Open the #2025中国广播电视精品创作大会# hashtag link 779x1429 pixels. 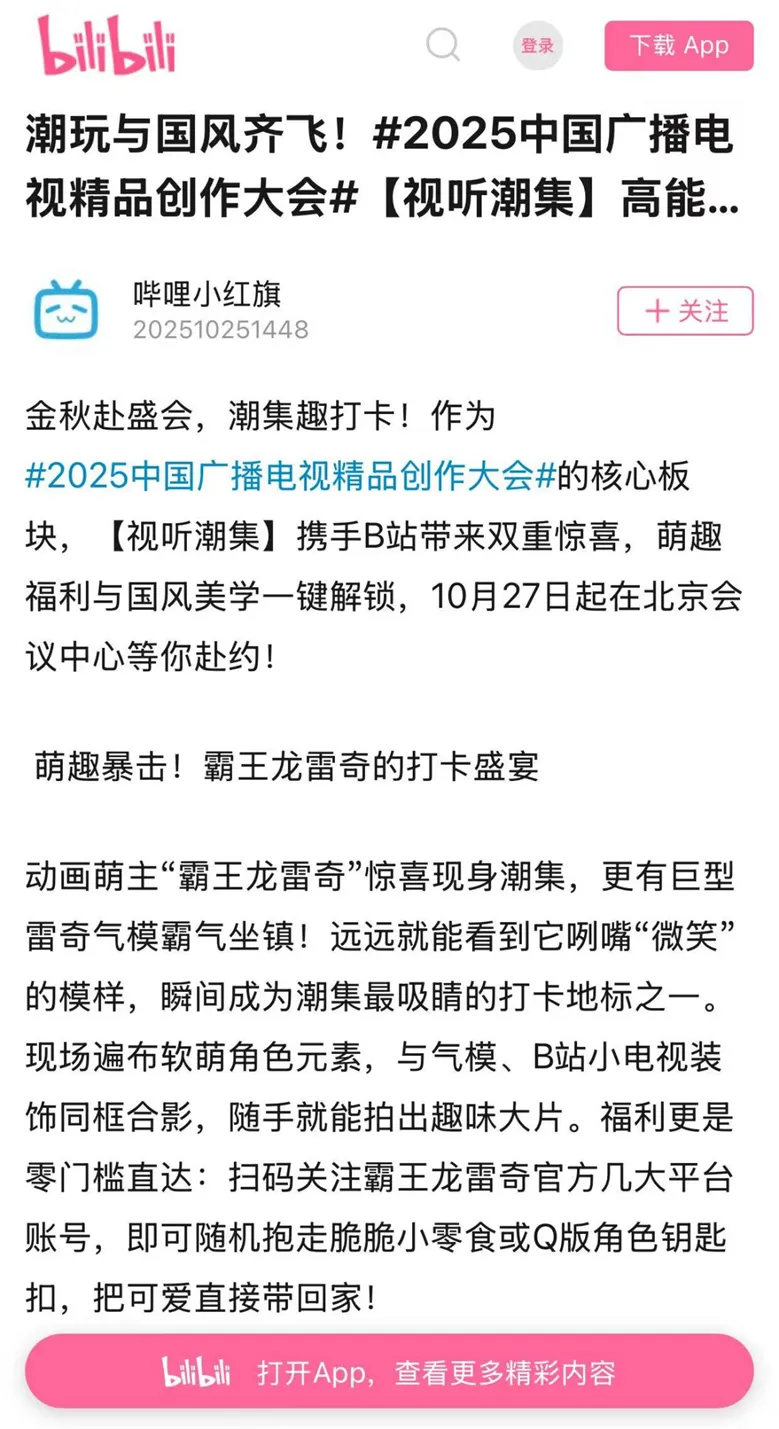click(290, 477)
